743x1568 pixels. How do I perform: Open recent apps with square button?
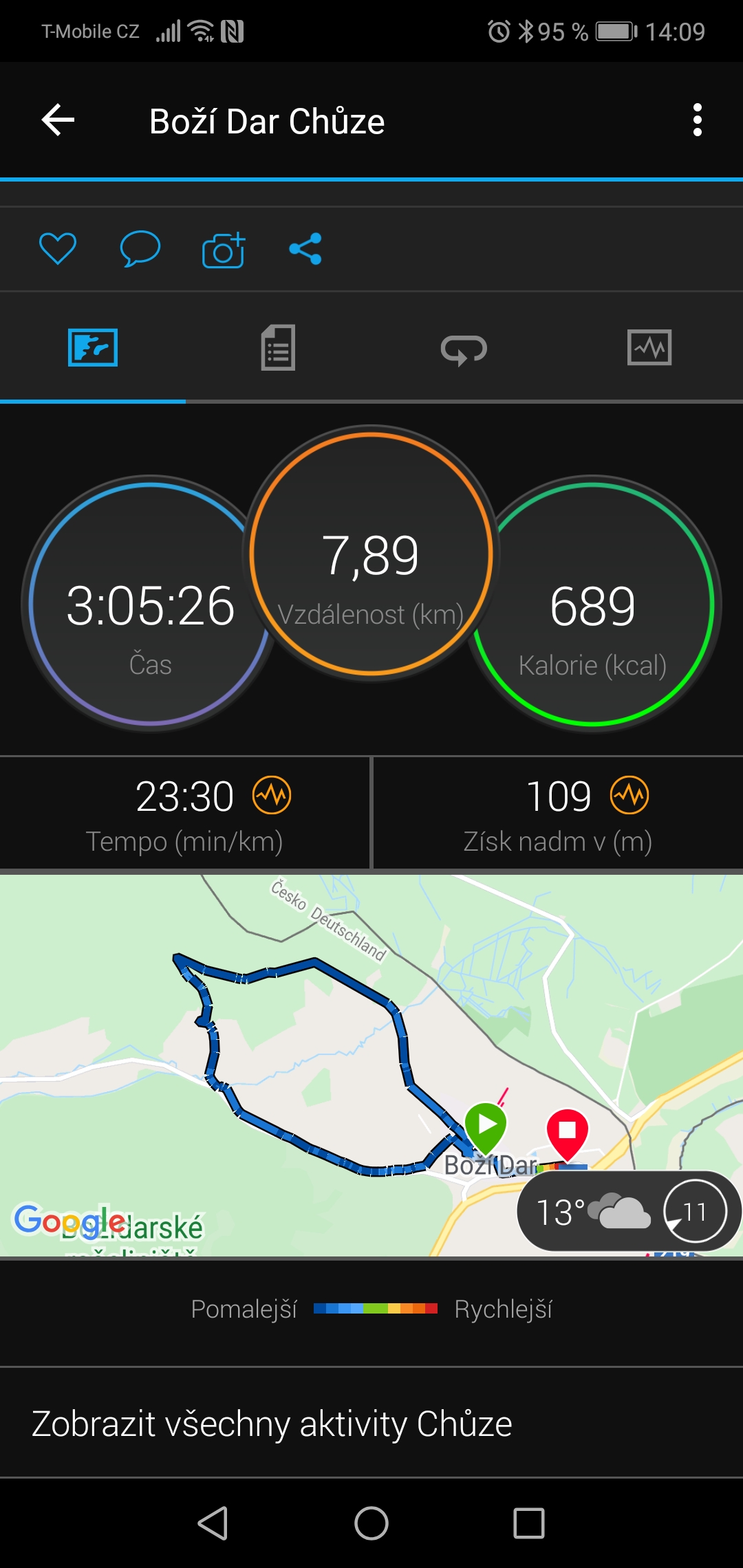click(529, 1523)
